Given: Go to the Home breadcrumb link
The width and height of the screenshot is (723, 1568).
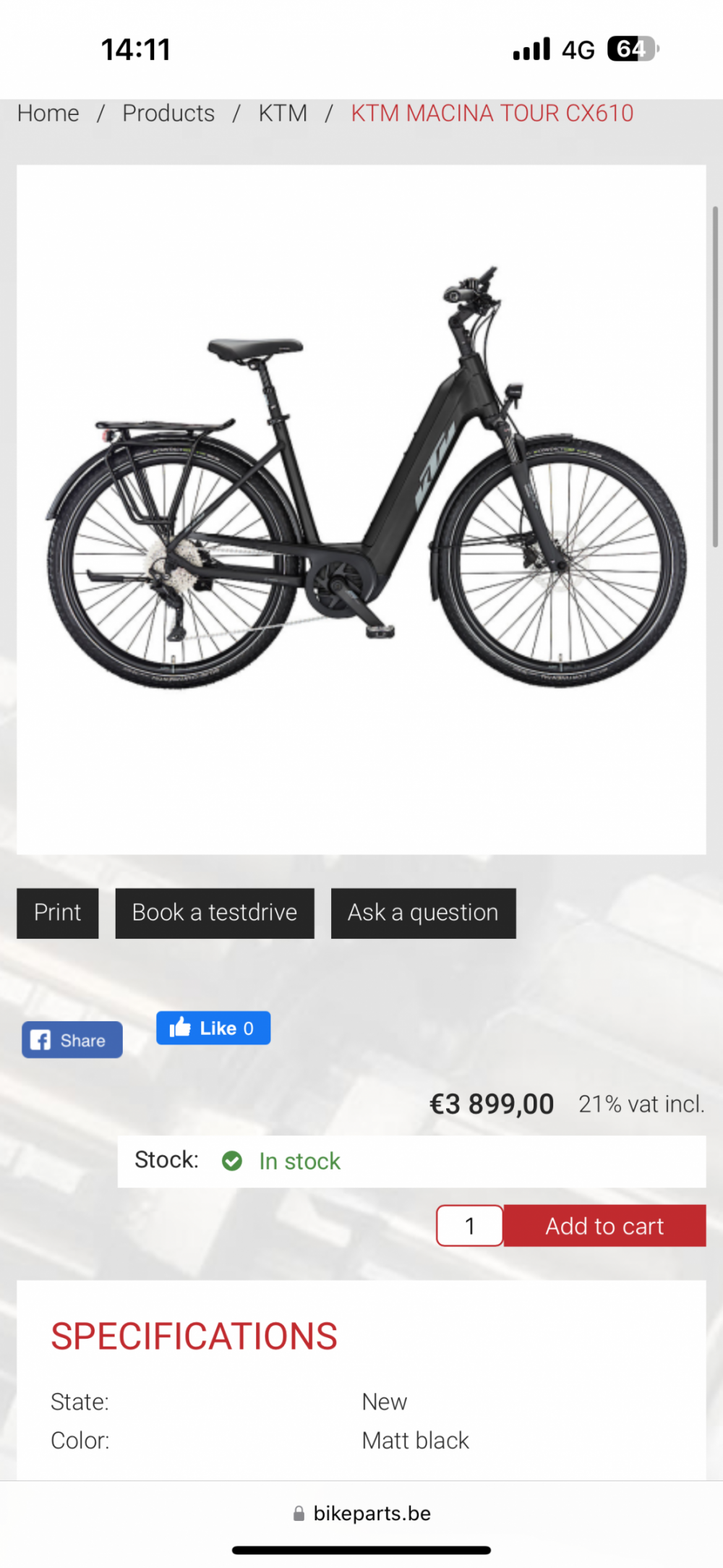Looking at the screenshot, I should pos(48,114).
